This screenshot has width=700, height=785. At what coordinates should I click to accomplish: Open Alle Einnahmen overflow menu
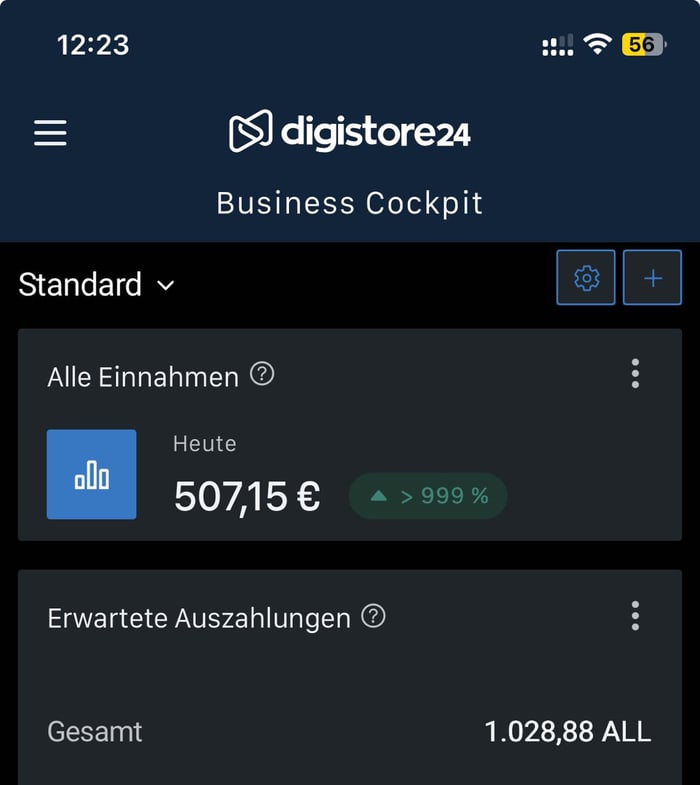point(635,374)
